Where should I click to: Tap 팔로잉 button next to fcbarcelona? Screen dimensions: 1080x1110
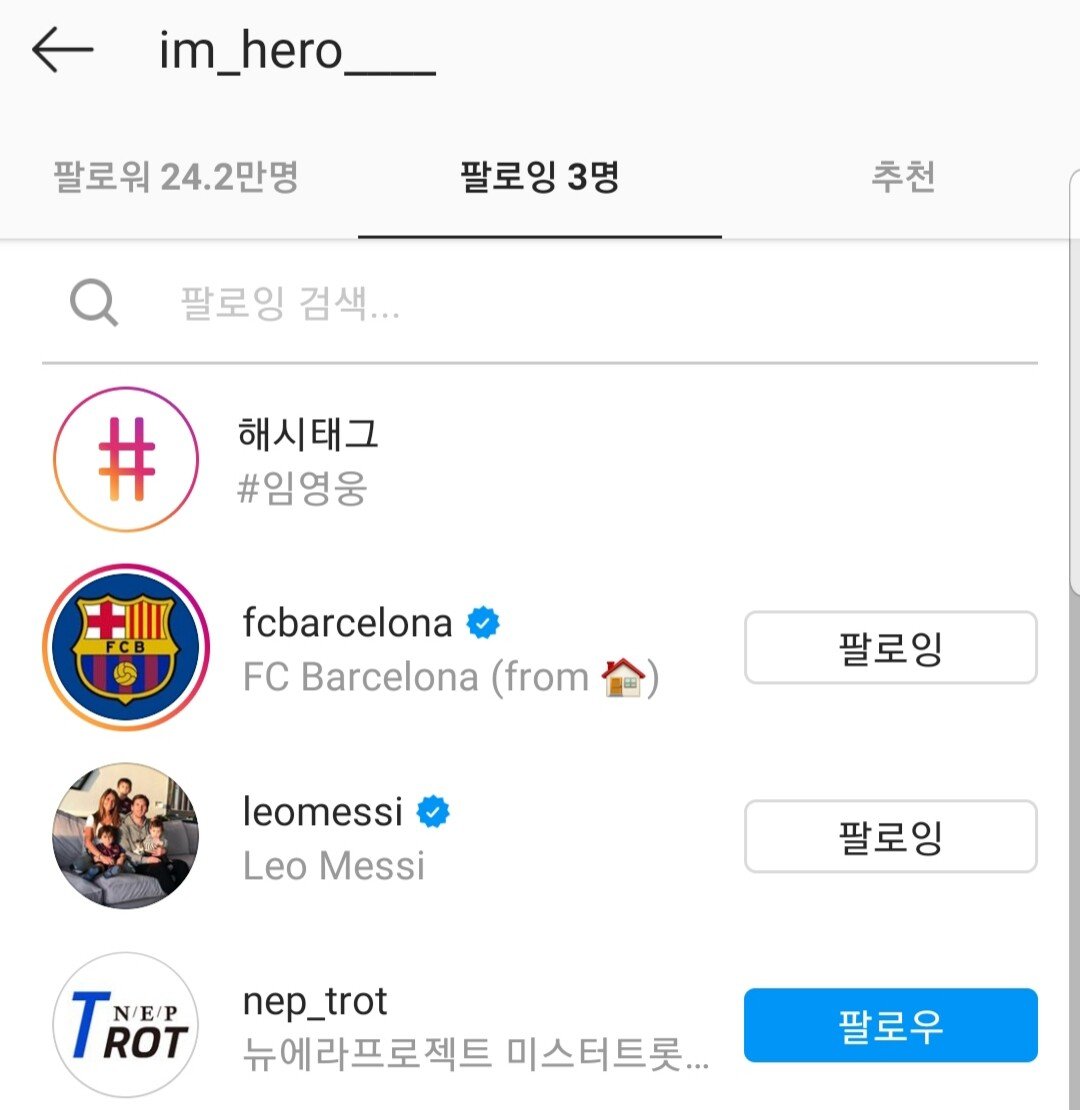[x=890, y=648]
